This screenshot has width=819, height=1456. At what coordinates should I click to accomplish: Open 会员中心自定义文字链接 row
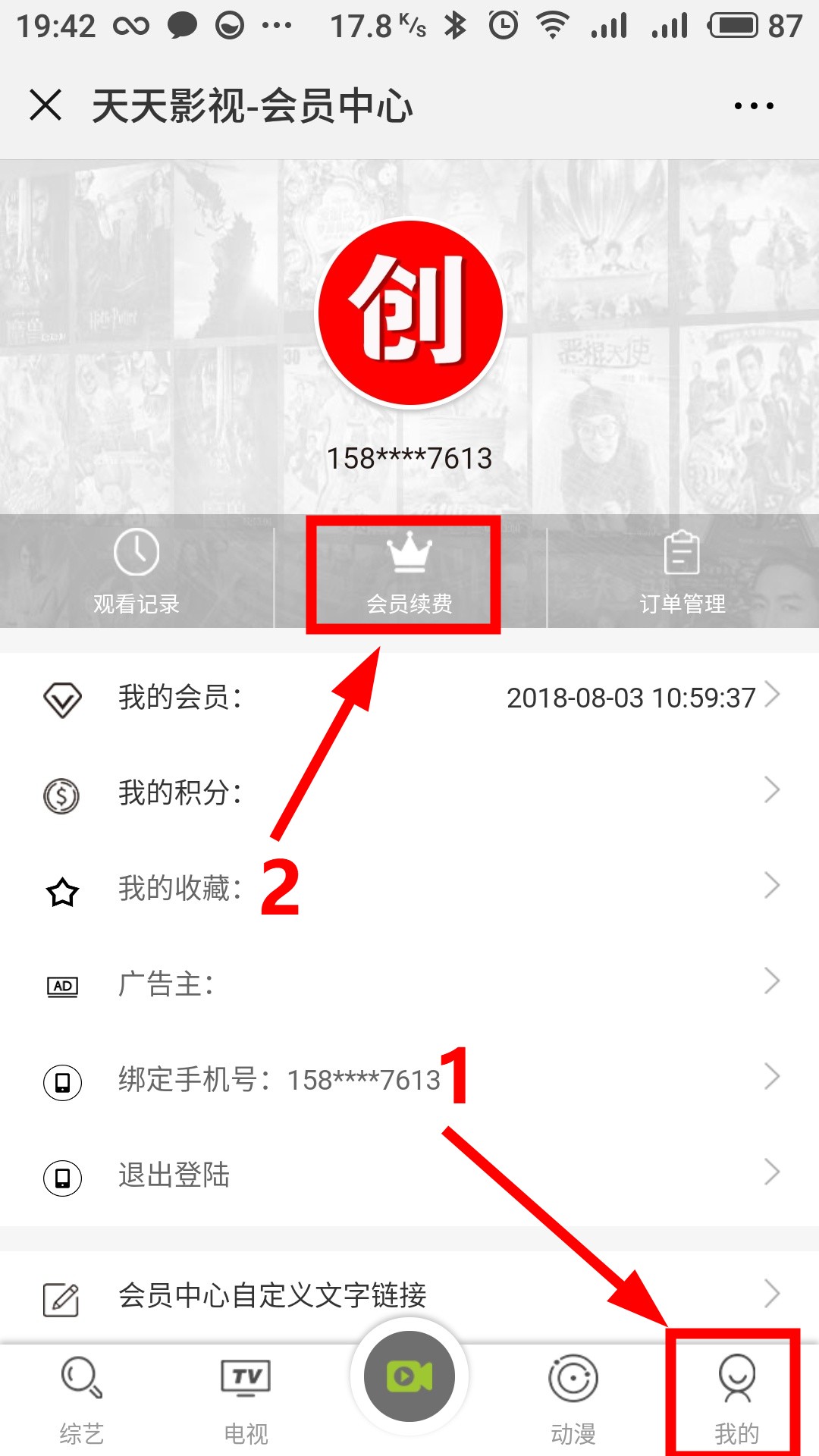pyautogui.click(x=409, y=1297)
